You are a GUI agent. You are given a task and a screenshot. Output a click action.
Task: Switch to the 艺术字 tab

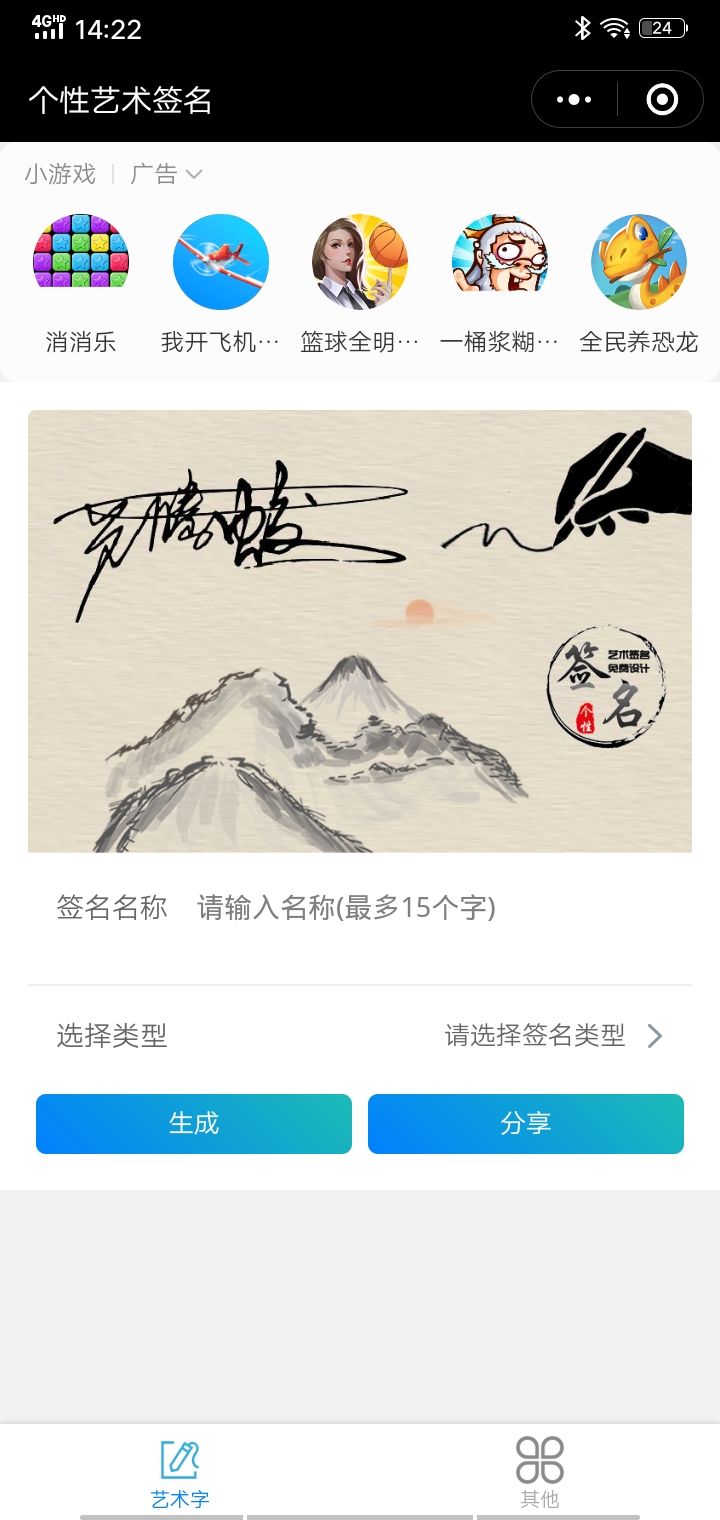pos(180,1472)
